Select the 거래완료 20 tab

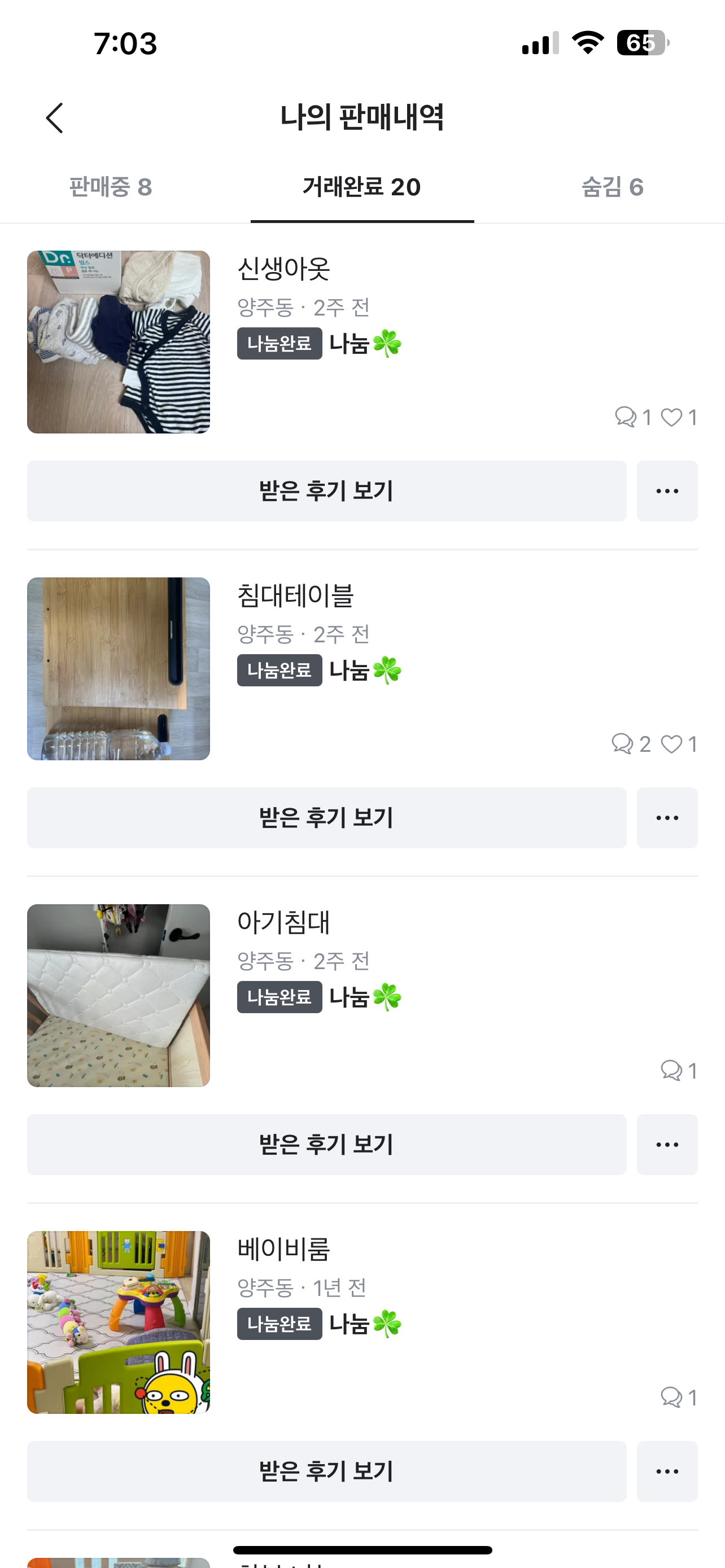[361, 187]
